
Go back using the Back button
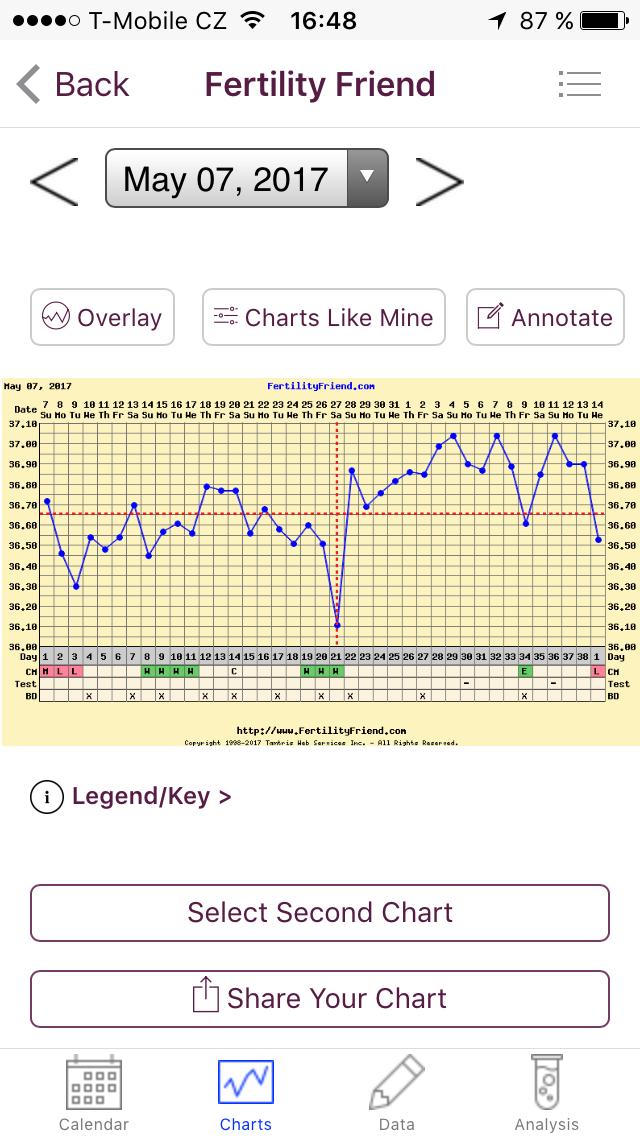(x=73, y=85)
